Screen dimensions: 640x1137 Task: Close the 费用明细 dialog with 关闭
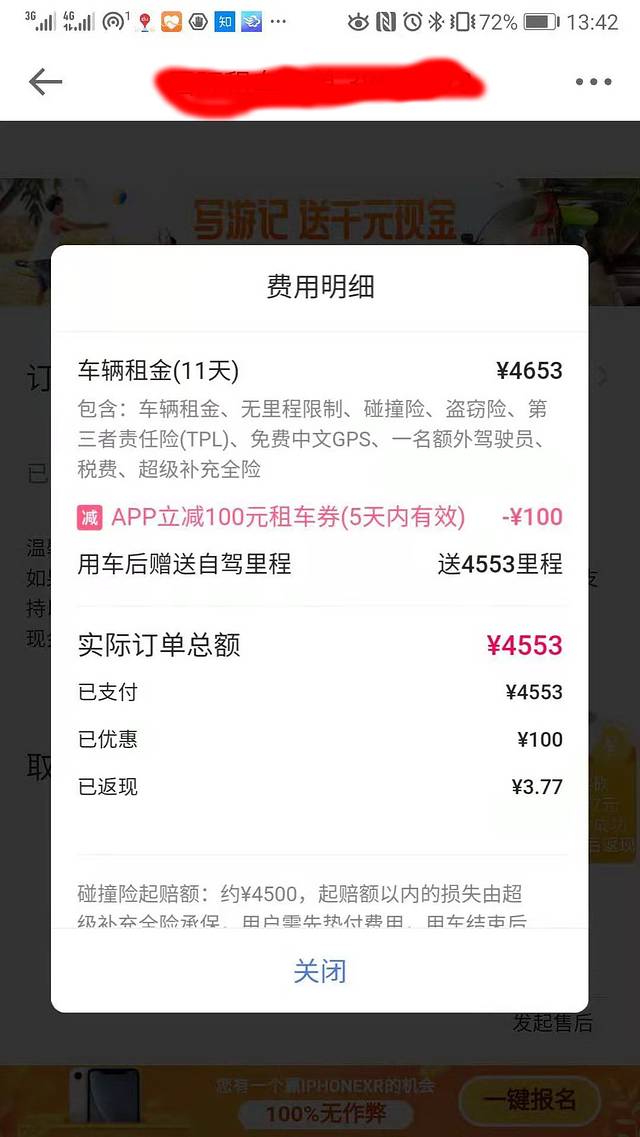320,971
